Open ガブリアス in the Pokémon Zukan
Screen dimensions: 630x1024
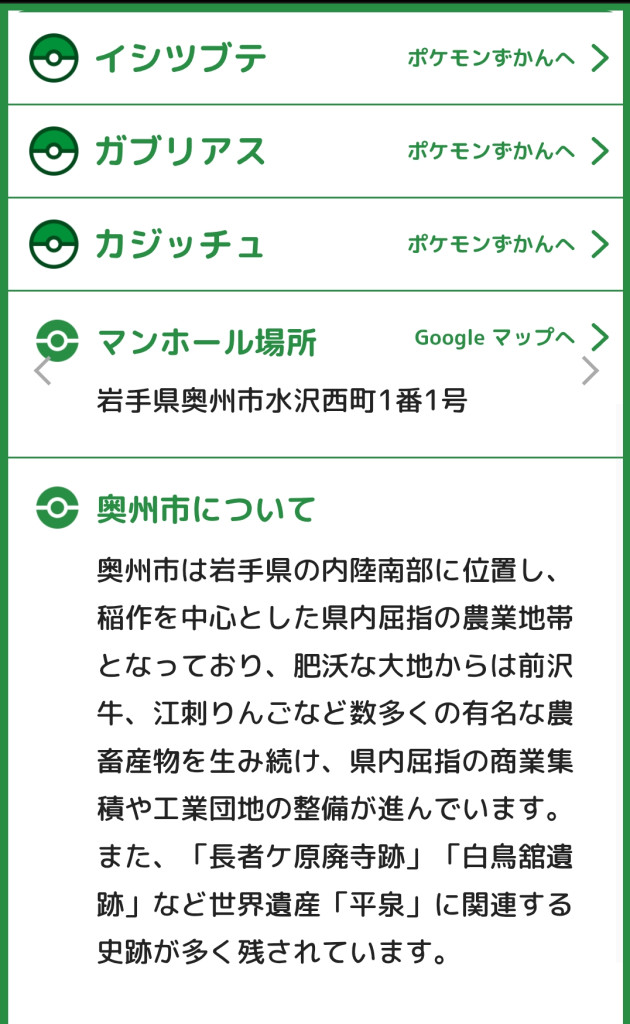507,151
